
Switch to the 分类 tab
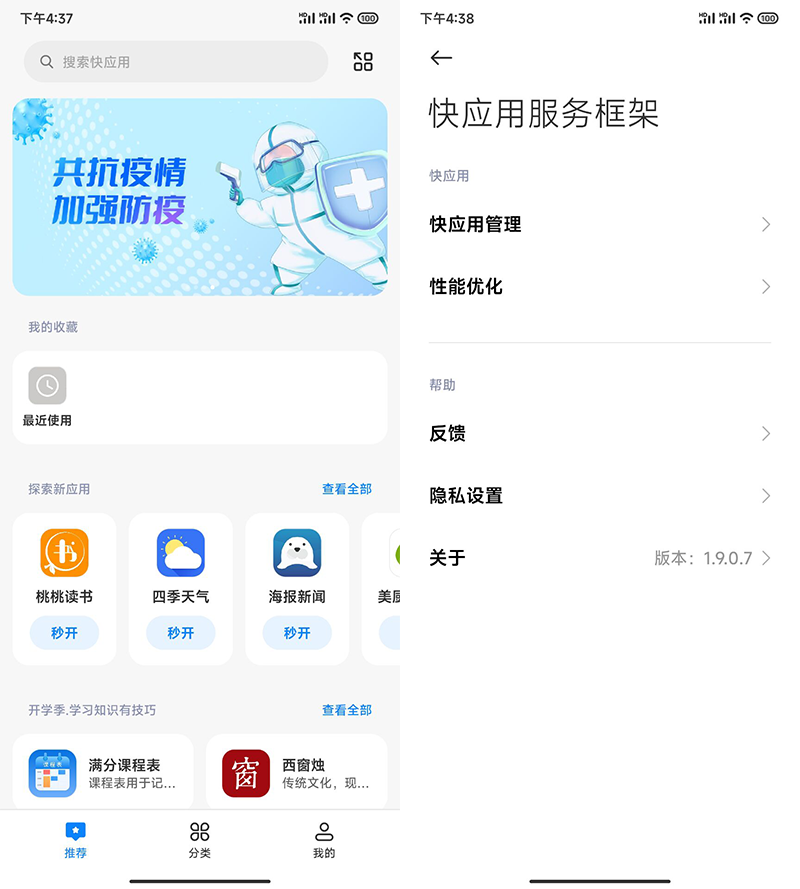[x=200, y=840]
